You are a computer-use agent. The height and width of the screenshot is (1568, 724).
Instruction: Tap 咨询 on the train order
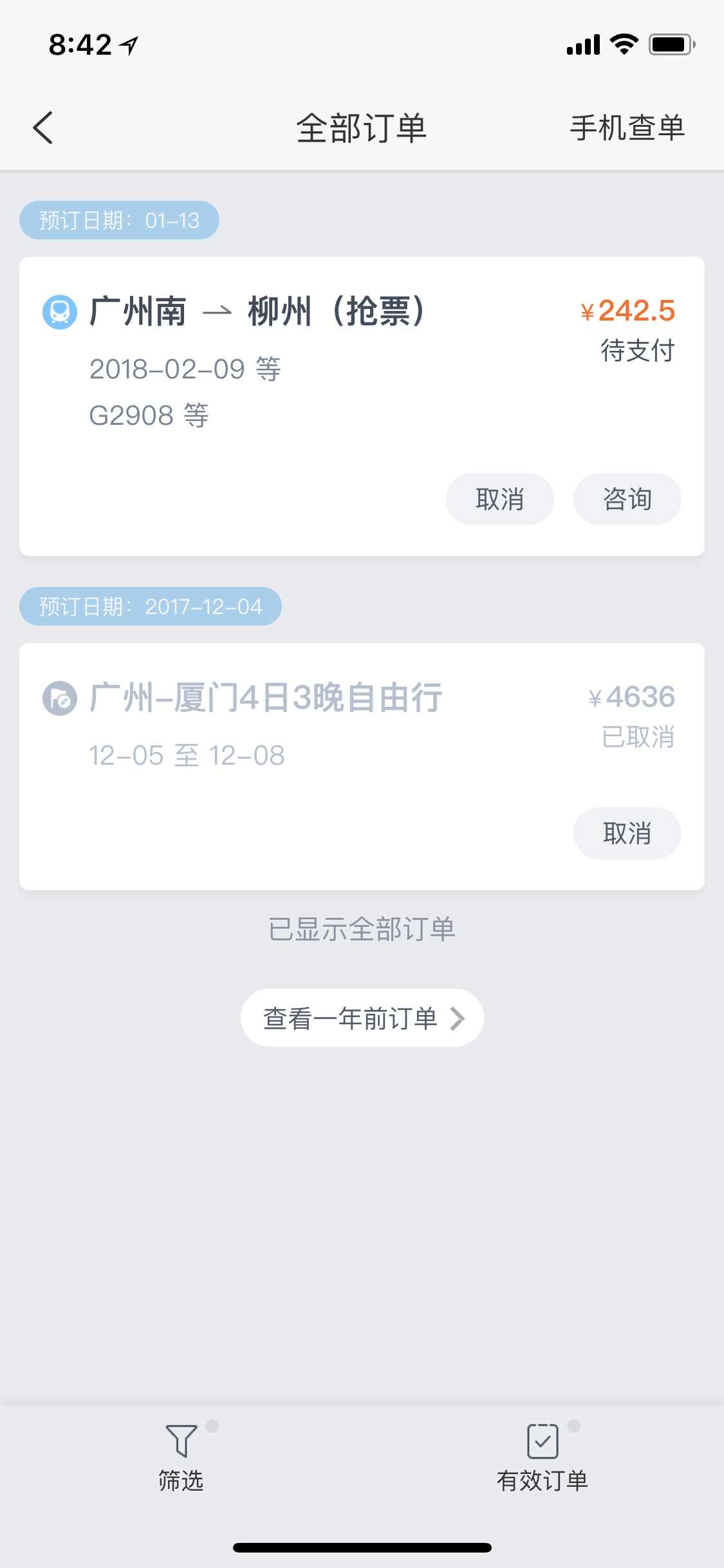pyautogui.click(x=627, y=499)
